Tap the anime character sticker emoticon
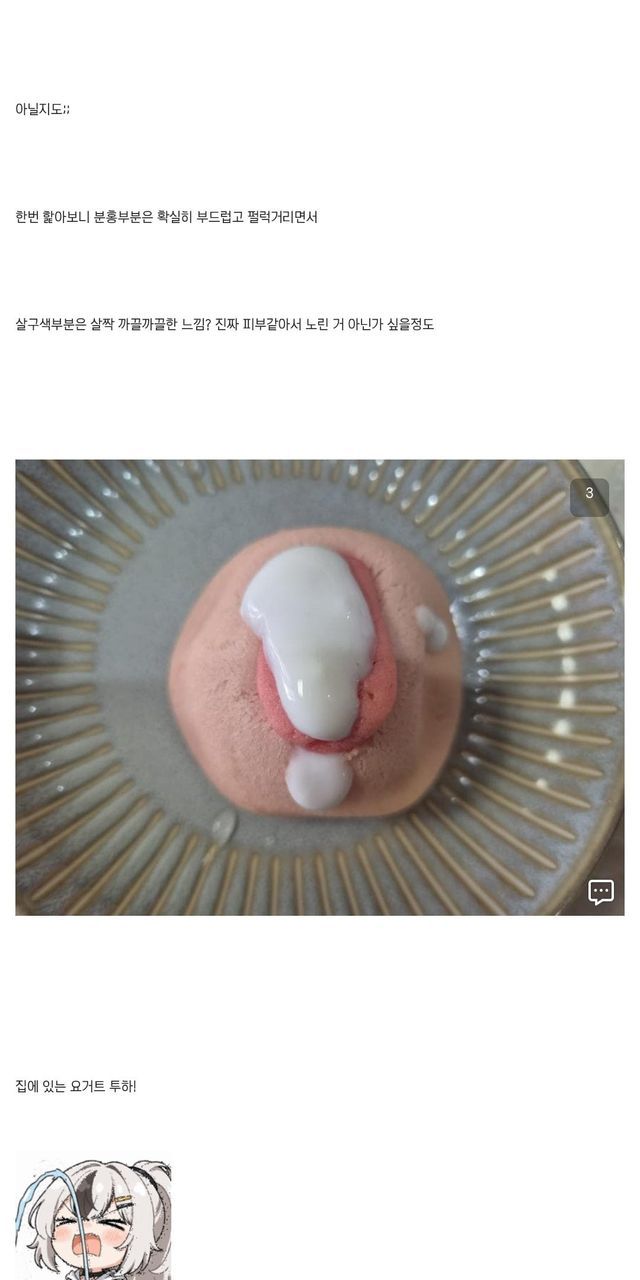640x1280 pixels. tap(93, 1216)
